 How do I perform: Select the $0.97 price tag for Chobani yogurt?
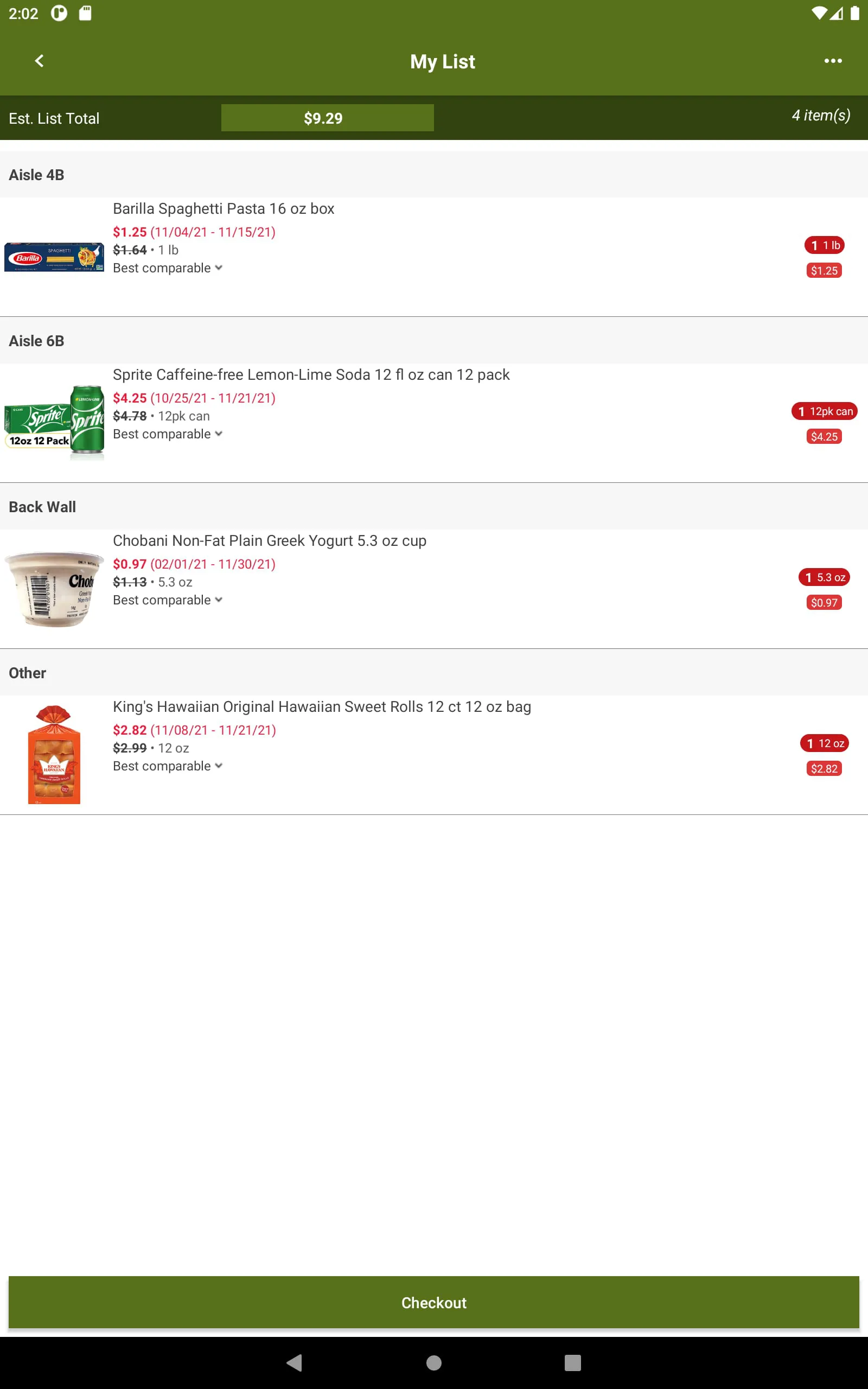[824, 603]
